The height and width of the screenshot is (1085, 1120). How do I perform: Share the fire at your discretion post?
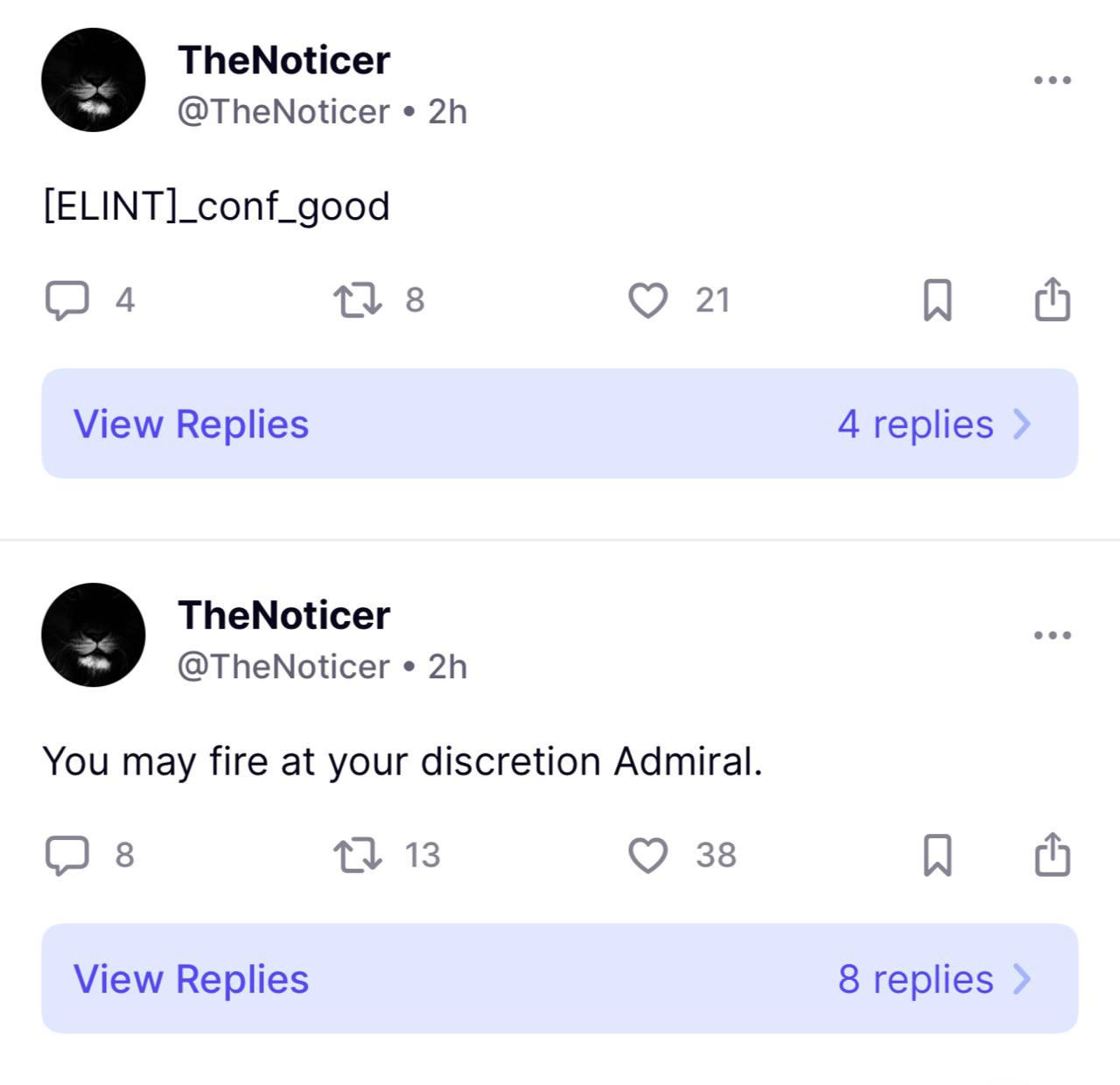point(1052,854)
